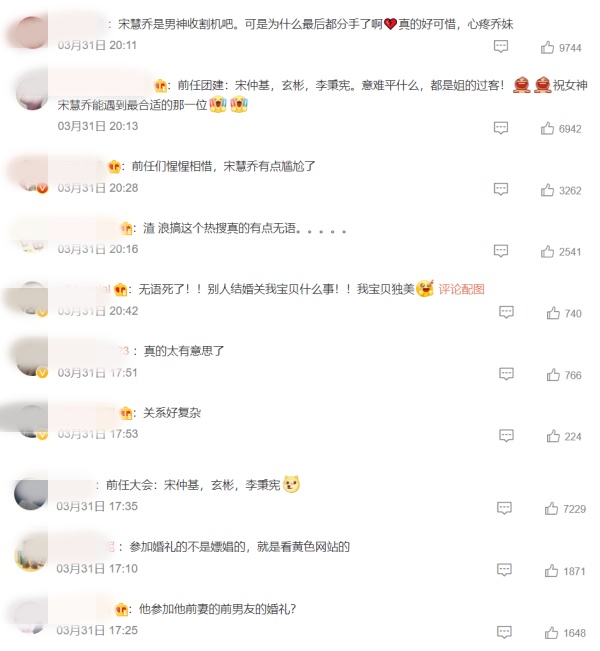Image resolution: width=600 pixels, height=651 pixels.
Task: Like the 关系好复杂 comment
Action: [x=553, y=436]
